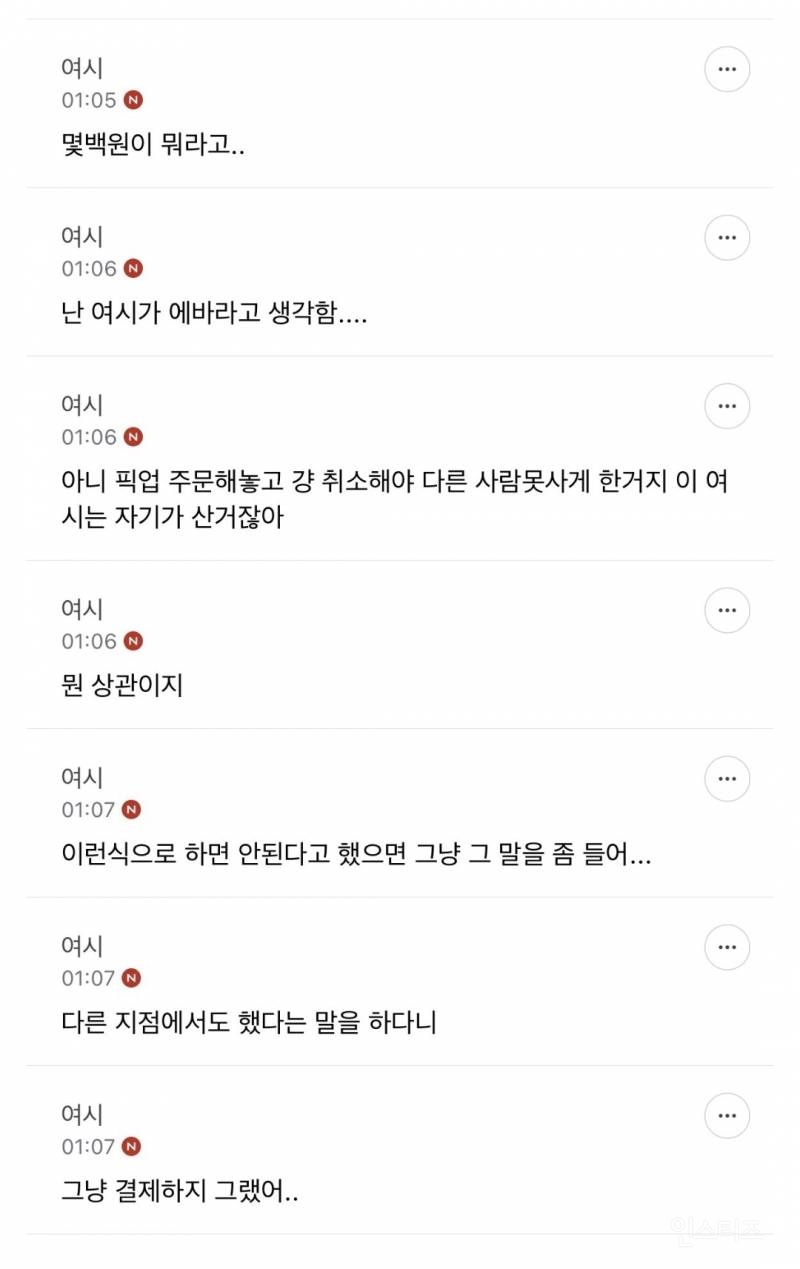Click the three-dot menu beside the second 여시 comment
Image resolution: width=800 pixels, height=1269 pixels.
pos(728,237)
